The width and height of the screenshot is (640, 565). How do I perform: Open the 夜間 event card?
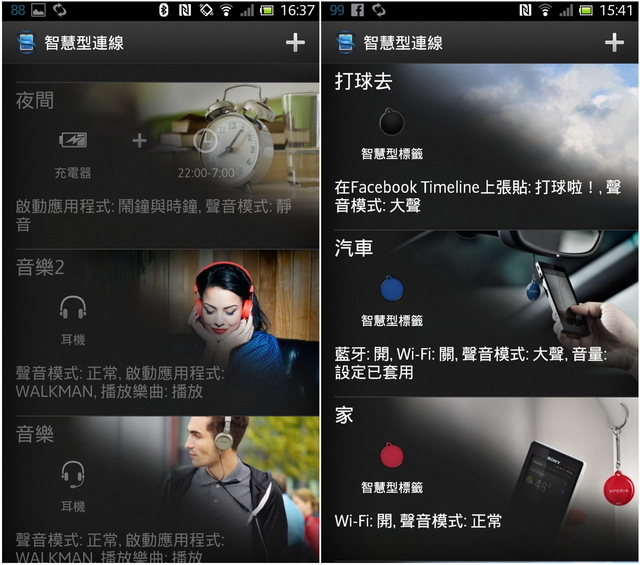tap(160, 160)
